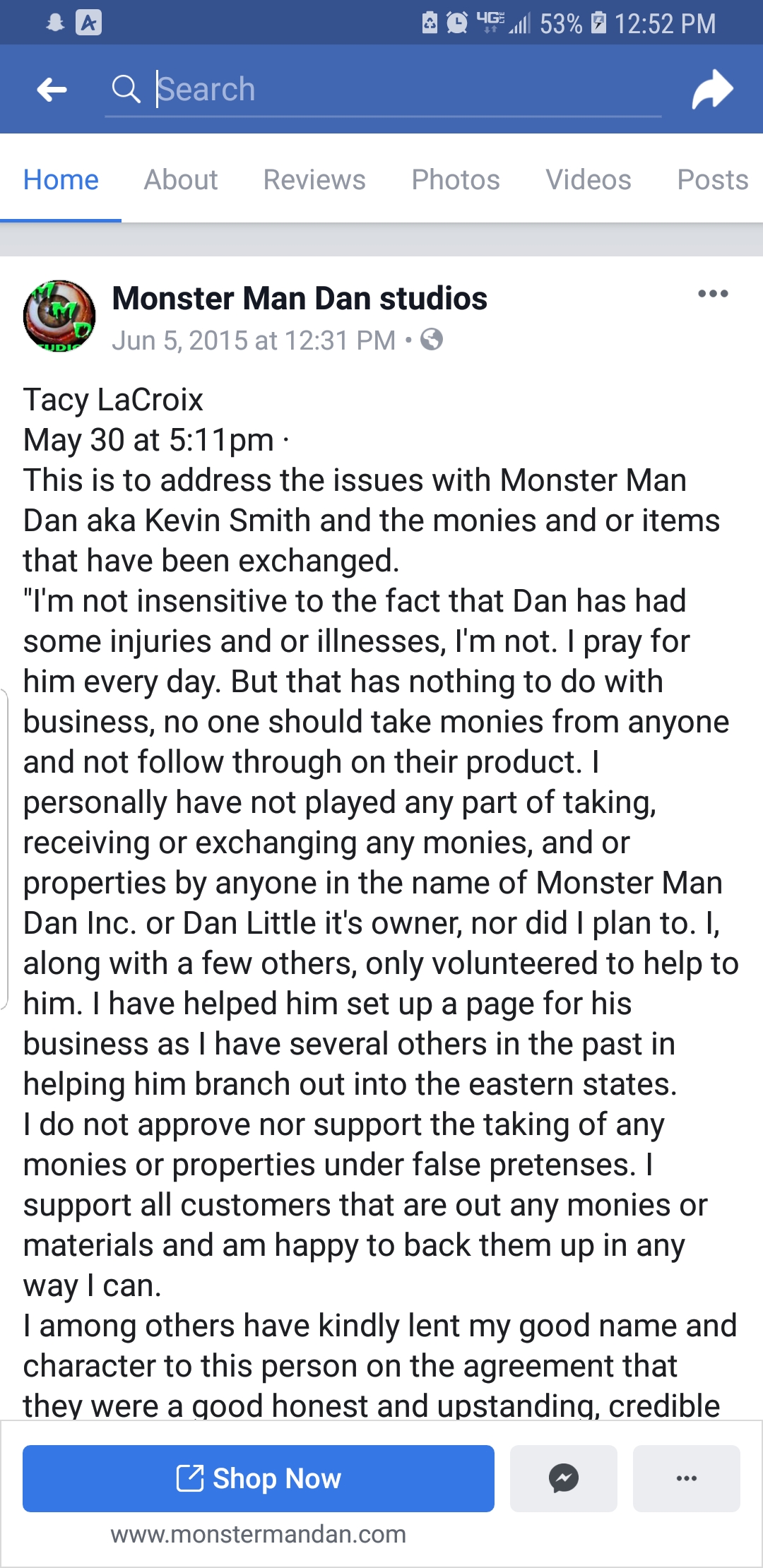This screenshot has width=763, height=1568.
Task: Go back using the top arrow
Action: click(x=52, y=90)
